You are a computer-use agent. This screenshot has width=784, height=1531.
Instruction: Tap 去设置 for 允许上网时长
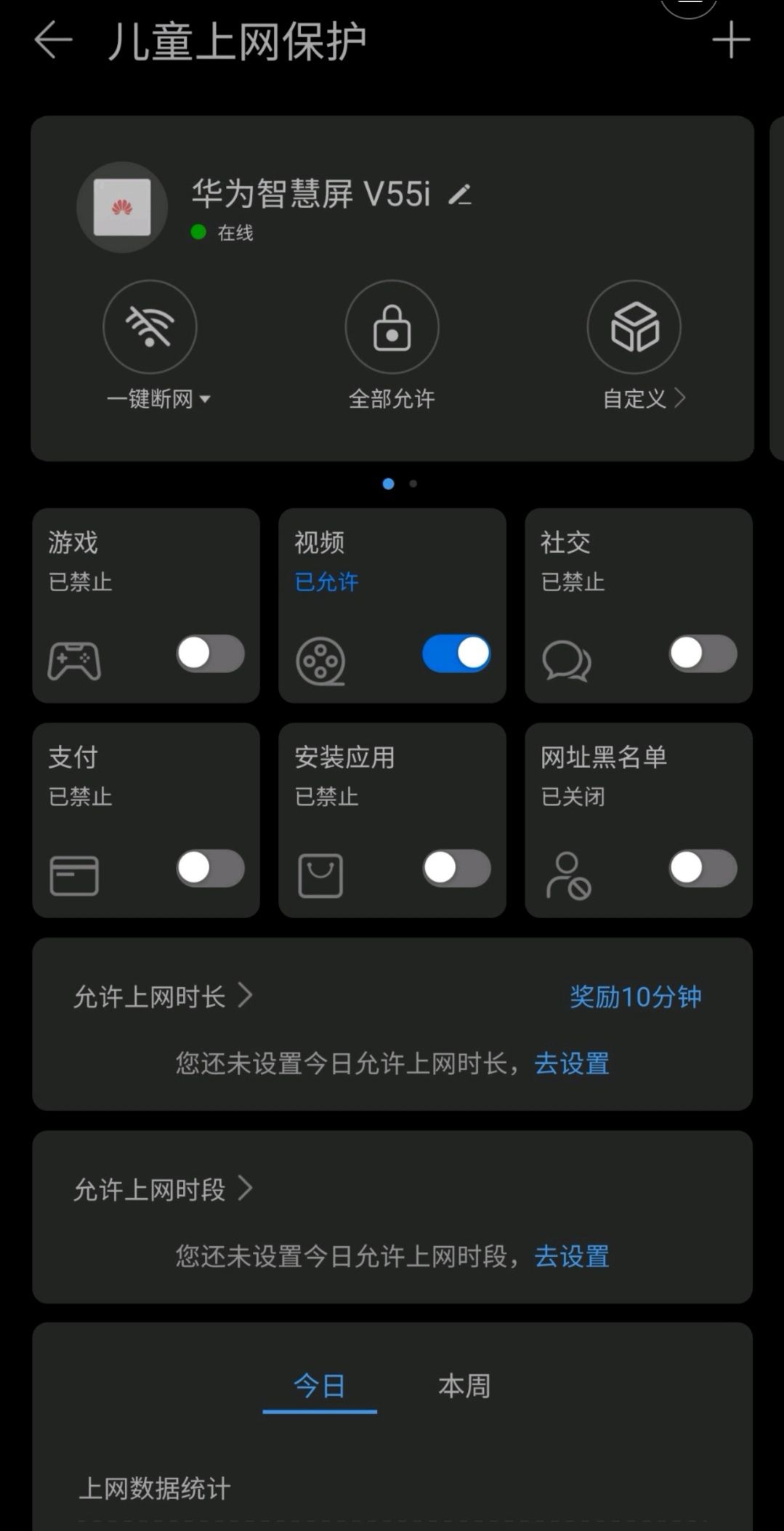tap(572, 1064)
